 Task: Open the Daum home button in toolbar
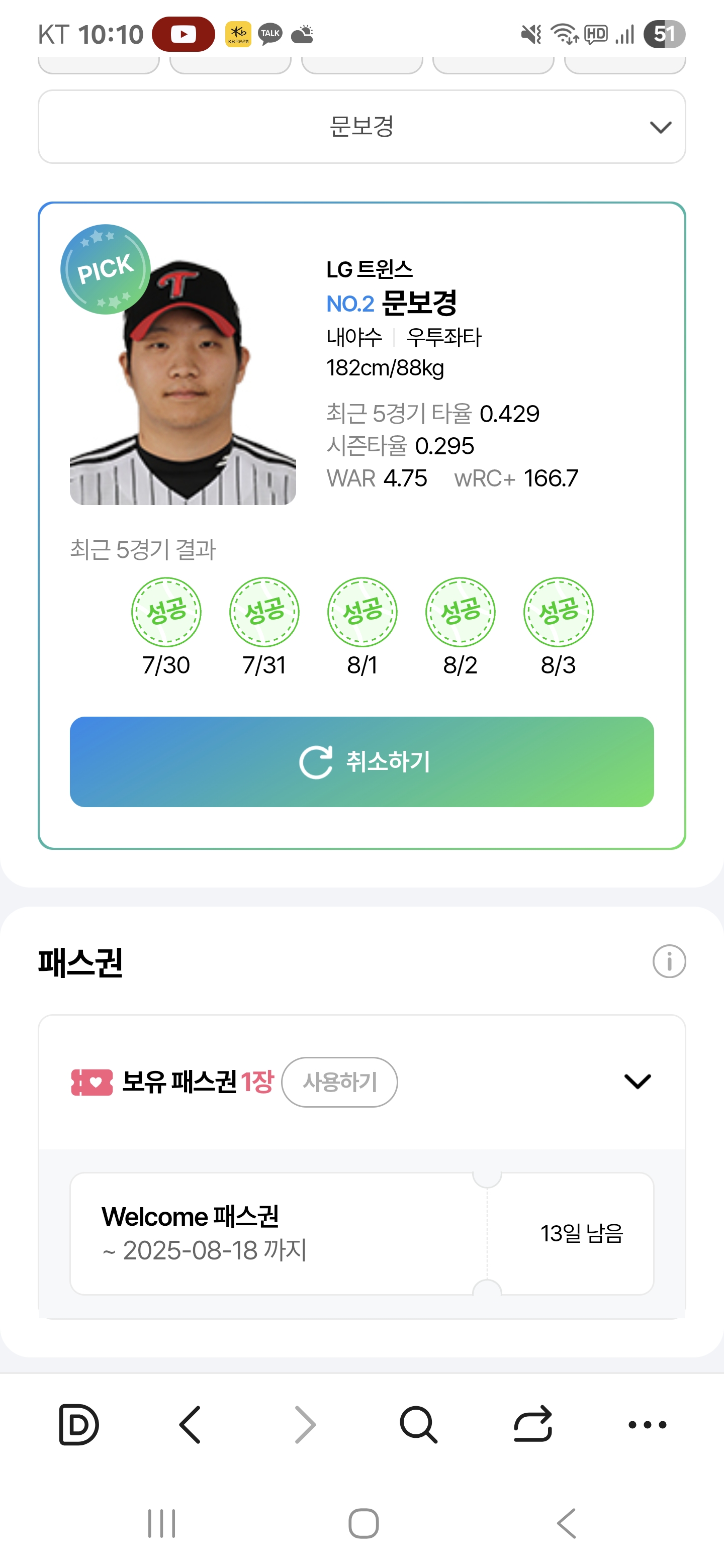78,1424
